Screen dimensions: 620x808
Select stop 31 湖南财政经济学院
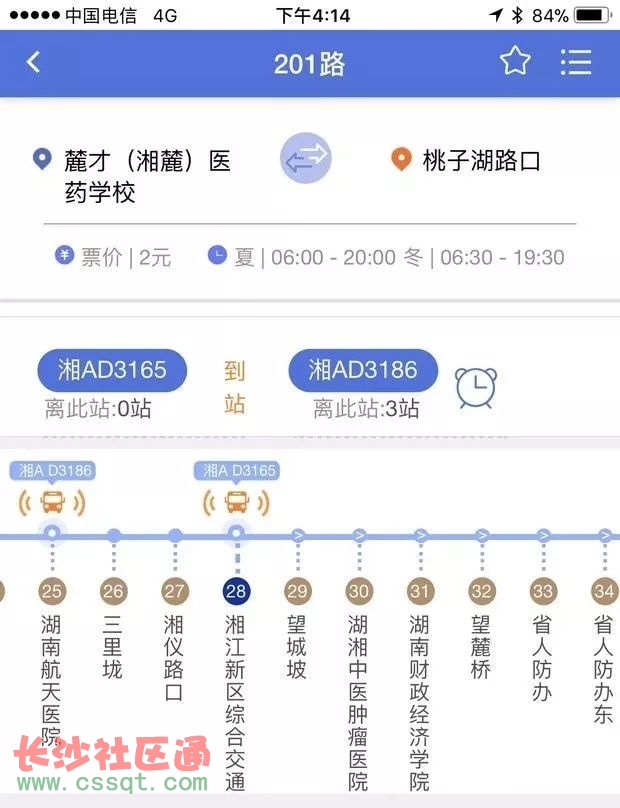tap(420, 591)
